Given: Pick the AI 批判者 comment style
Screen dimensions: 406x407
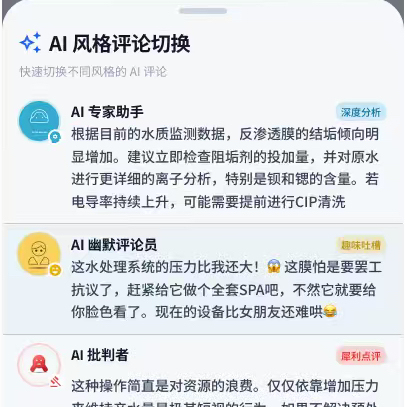Looking at the screenshot, I should click(x=203, y=371).
